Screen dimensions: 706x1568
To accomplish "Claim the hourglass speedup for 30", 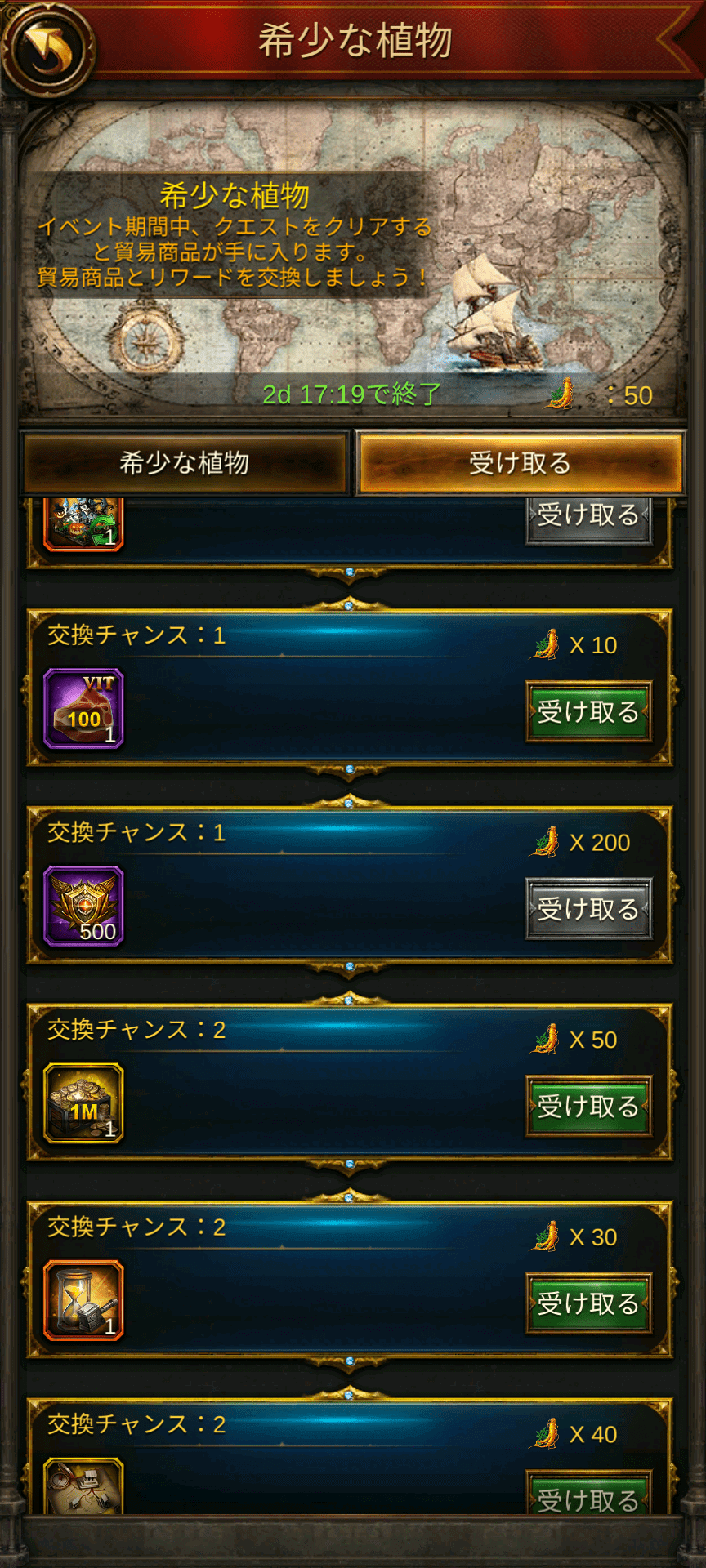I will pyautogui.click(x=588, y=1303).
